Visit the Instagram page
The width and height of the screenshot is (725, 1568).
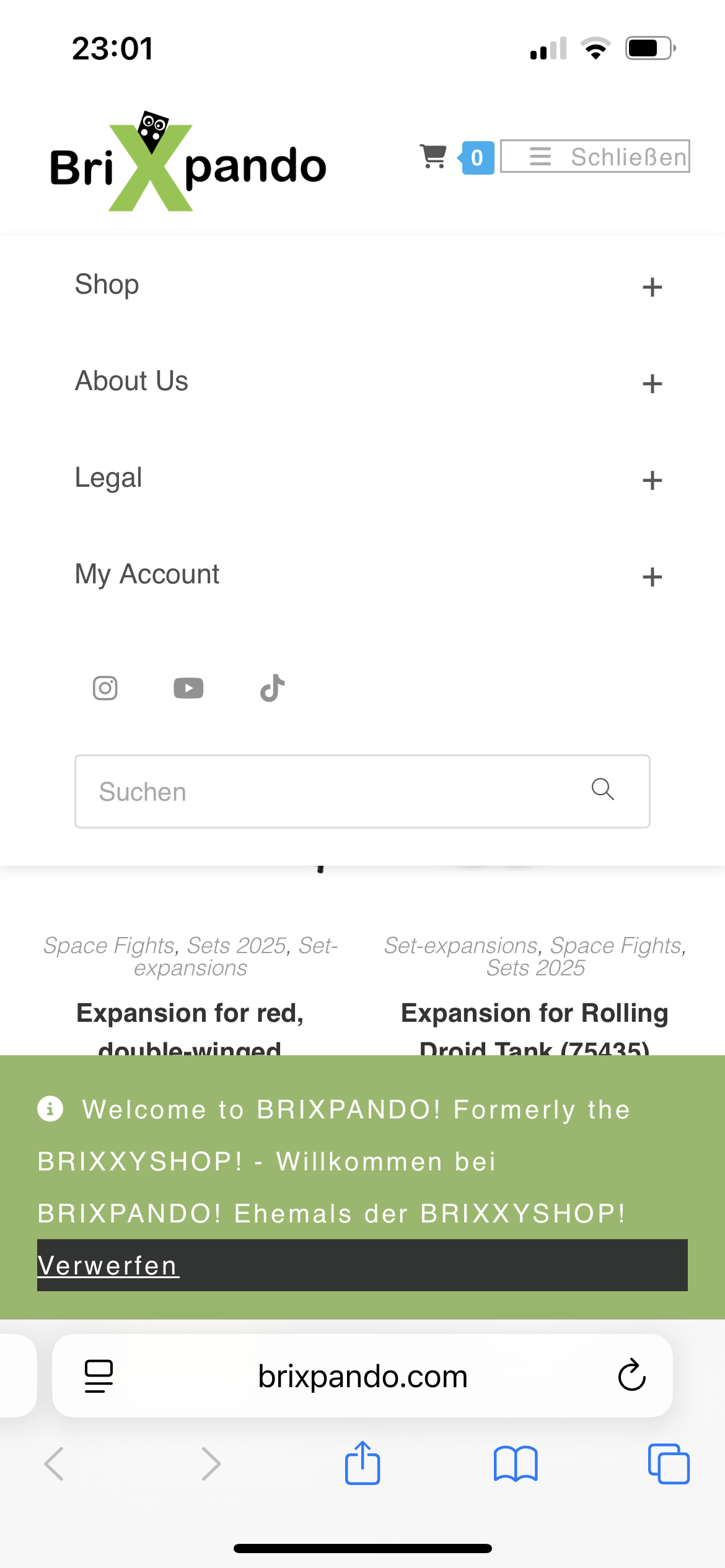(x=105, y=688)
